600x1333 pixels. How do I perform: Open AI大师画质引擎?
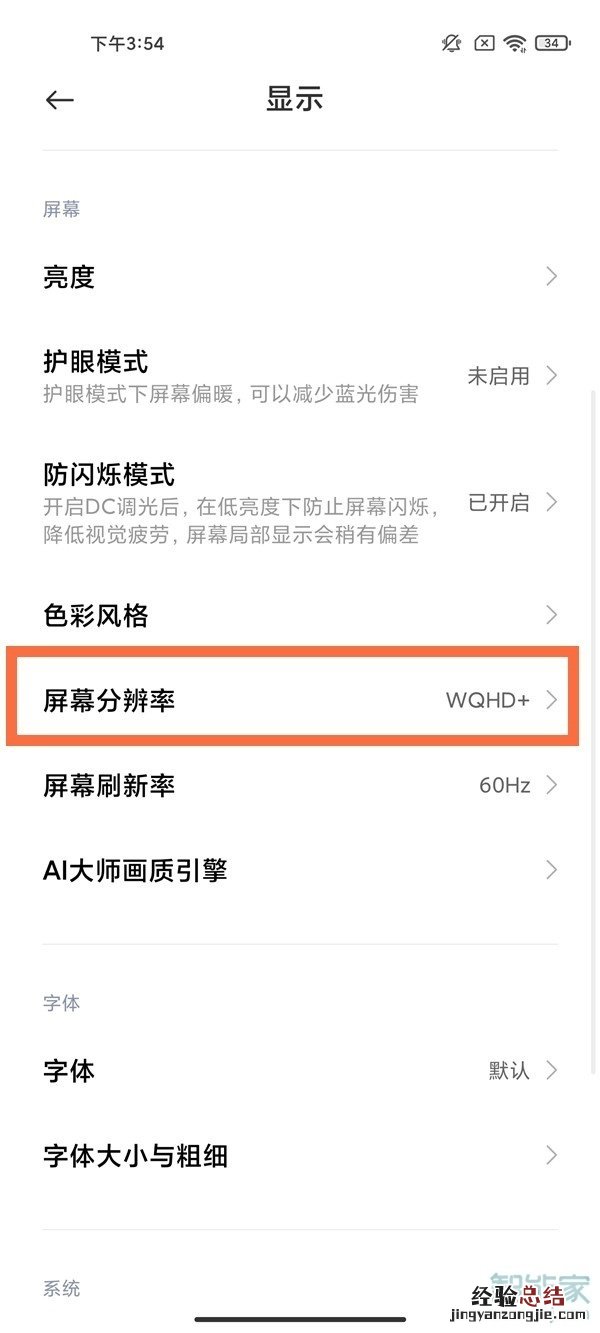(x=300, y=870)
